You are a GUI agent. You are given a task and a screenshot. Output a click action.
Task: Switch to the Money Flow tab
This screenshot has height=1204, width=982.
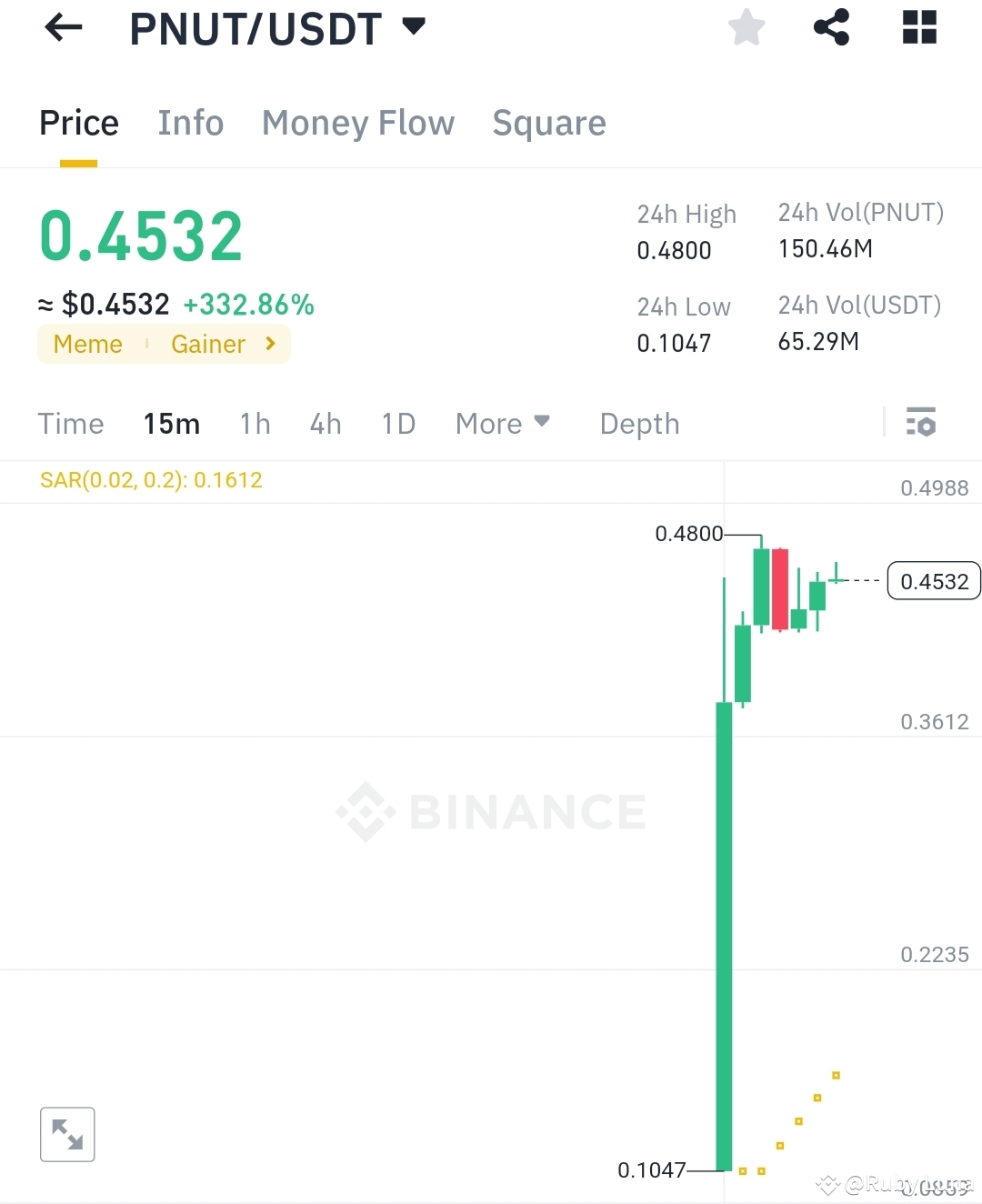pos(358,123)
